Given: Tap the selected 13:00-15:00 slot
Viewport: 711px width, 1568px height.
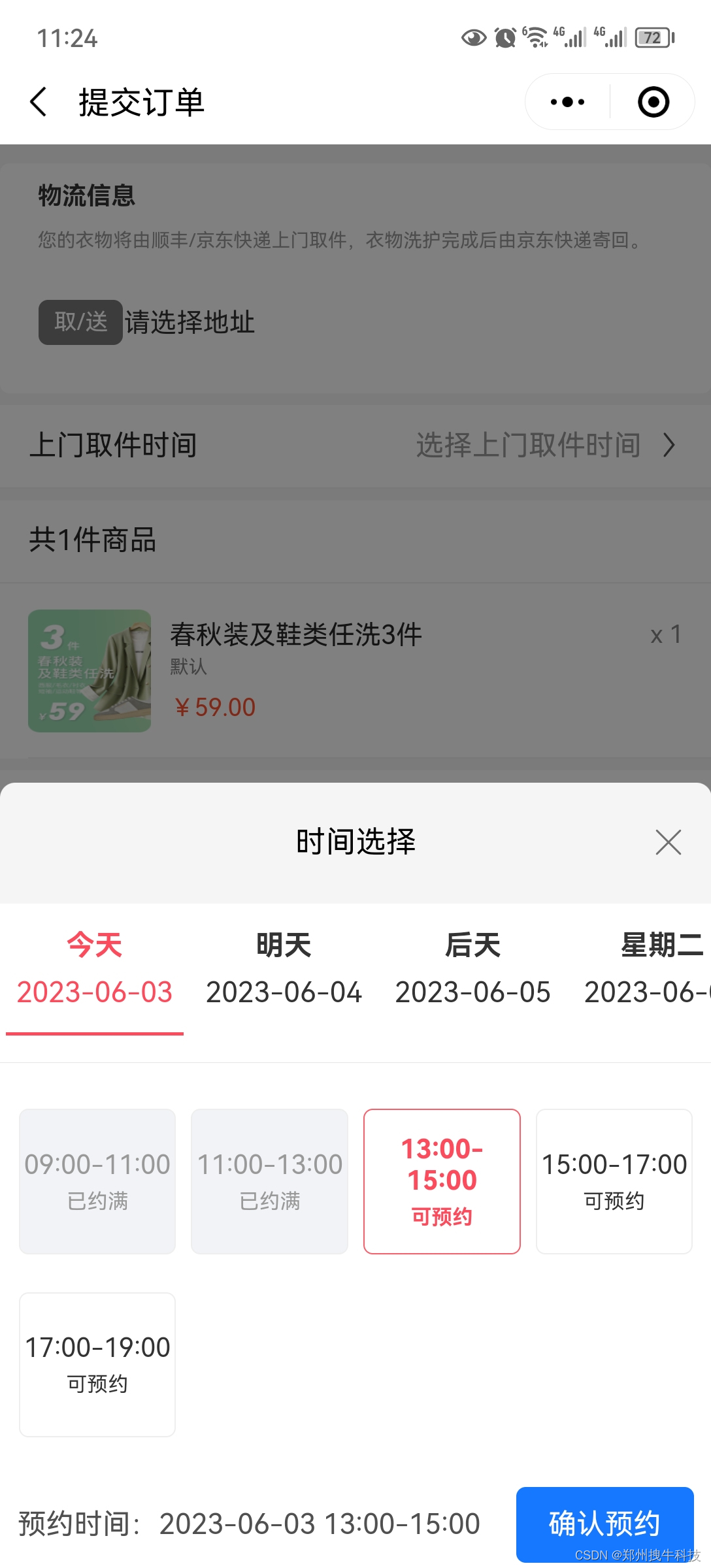Looking at the screenshot, I should click(x=442, y=1181).
